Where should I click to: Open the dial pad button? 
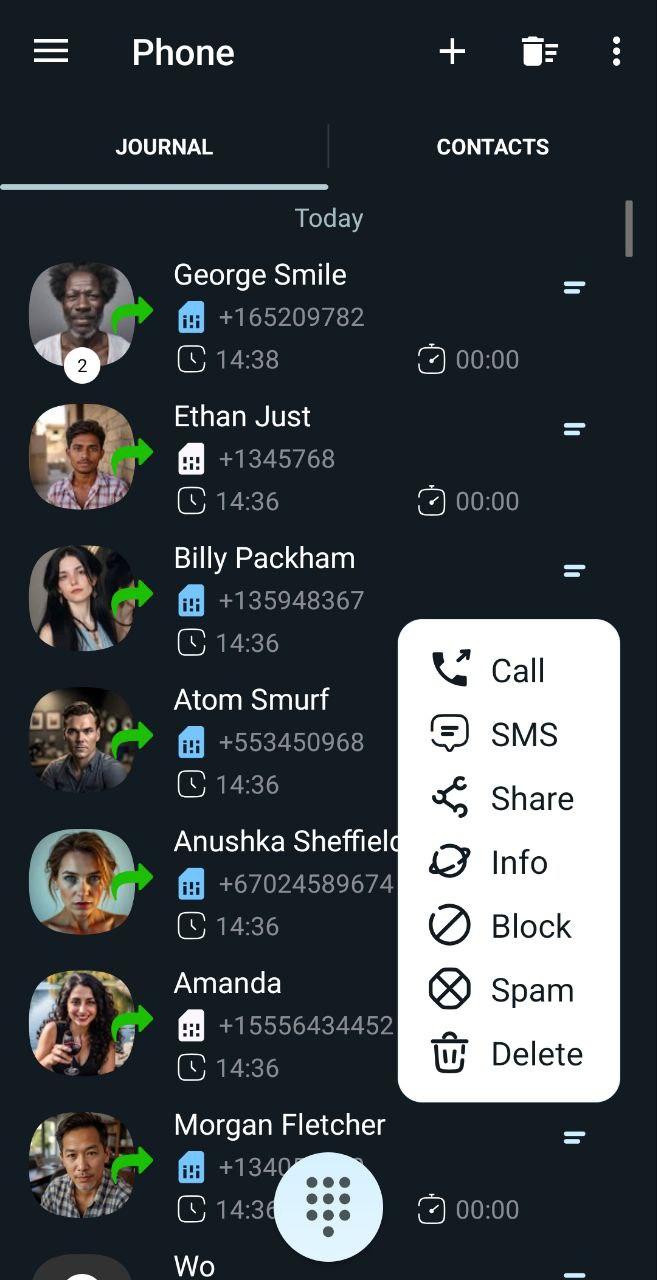pyautogui.click(x=328, y=1207)
